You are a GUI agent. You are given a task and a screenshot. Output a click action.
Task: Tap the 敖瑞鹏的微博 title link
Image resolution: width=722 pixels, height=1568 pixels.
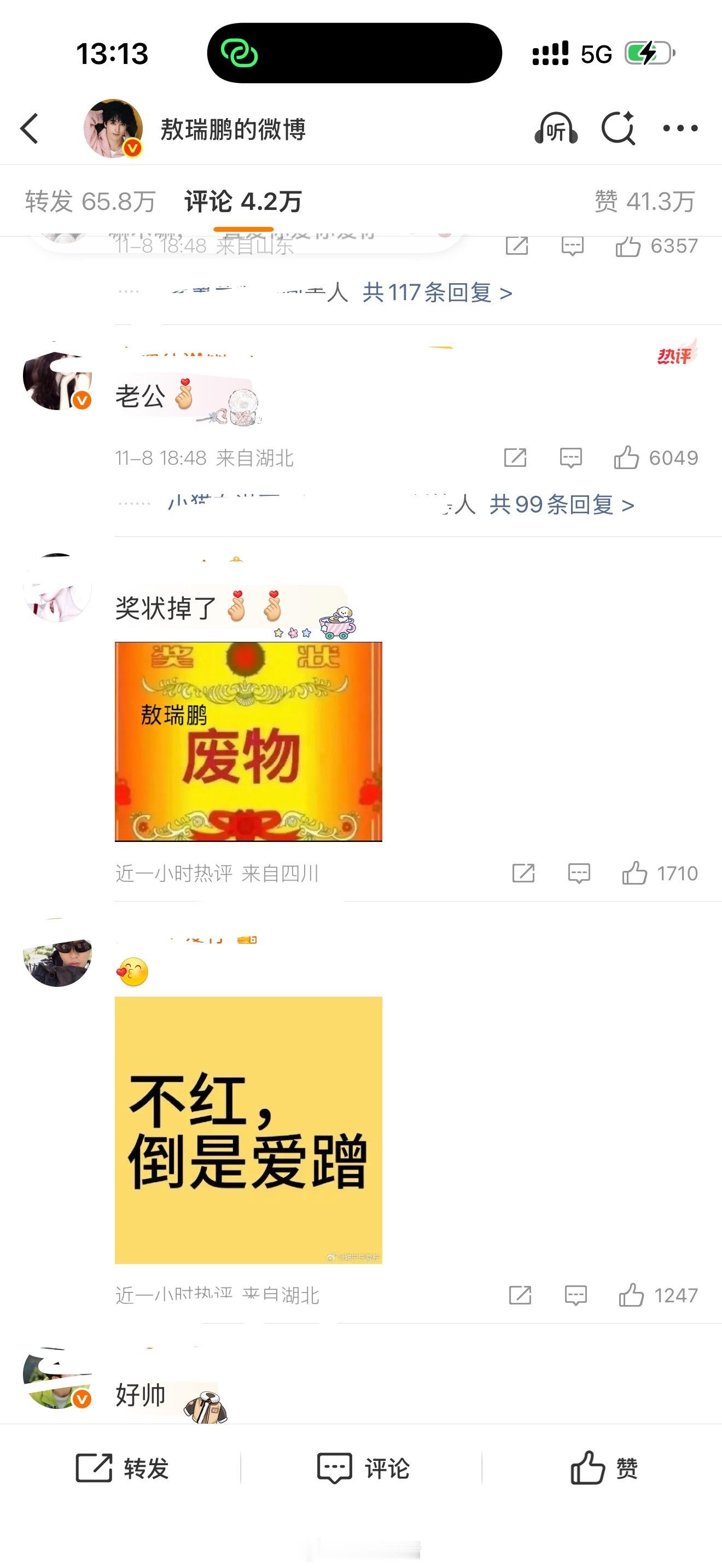click(x=234, y=128)
